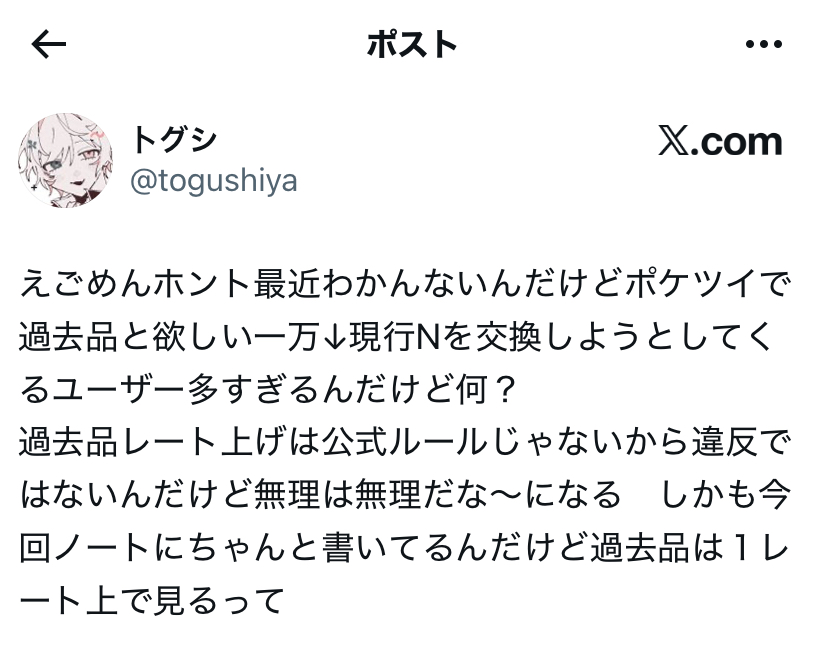Open the @togushiya profile handle
Viewport: 828px width, 667px height.
pos(214,181)
